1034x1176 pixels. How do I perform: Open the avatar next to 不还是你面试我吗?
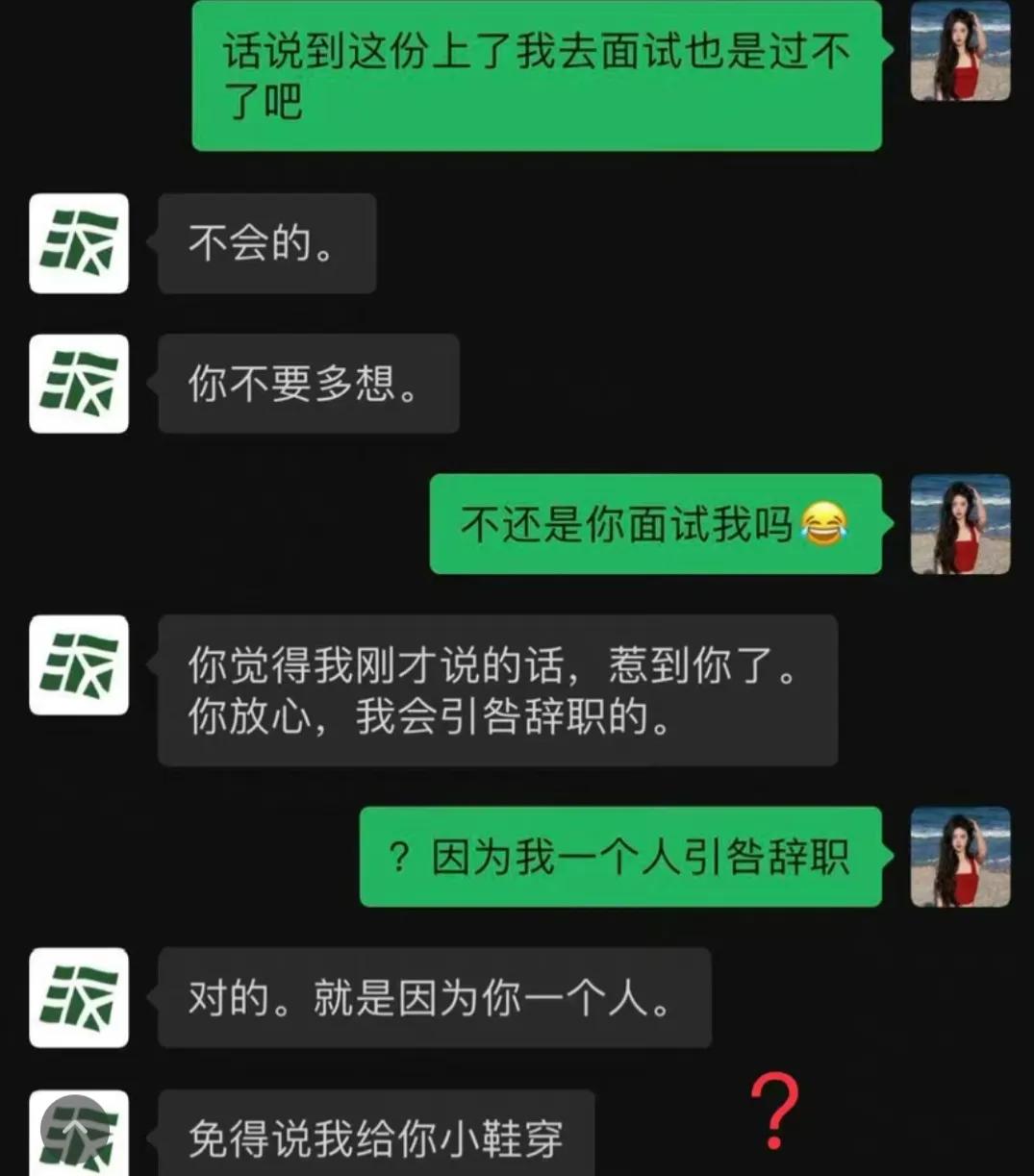tap(961, 525)
